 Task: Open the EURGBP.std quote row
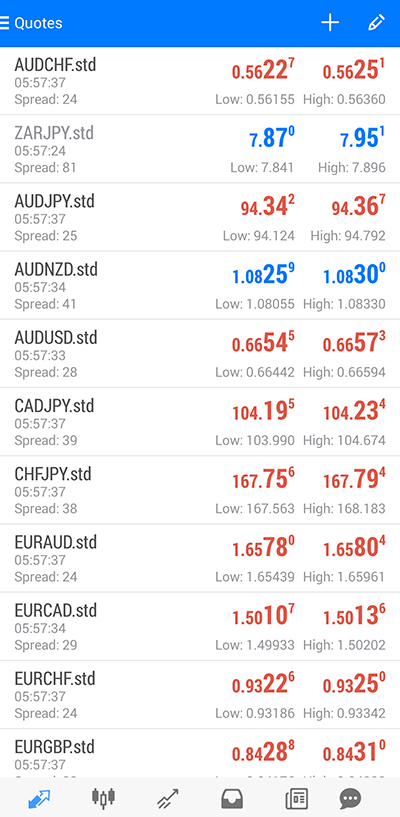click(200, 753)
